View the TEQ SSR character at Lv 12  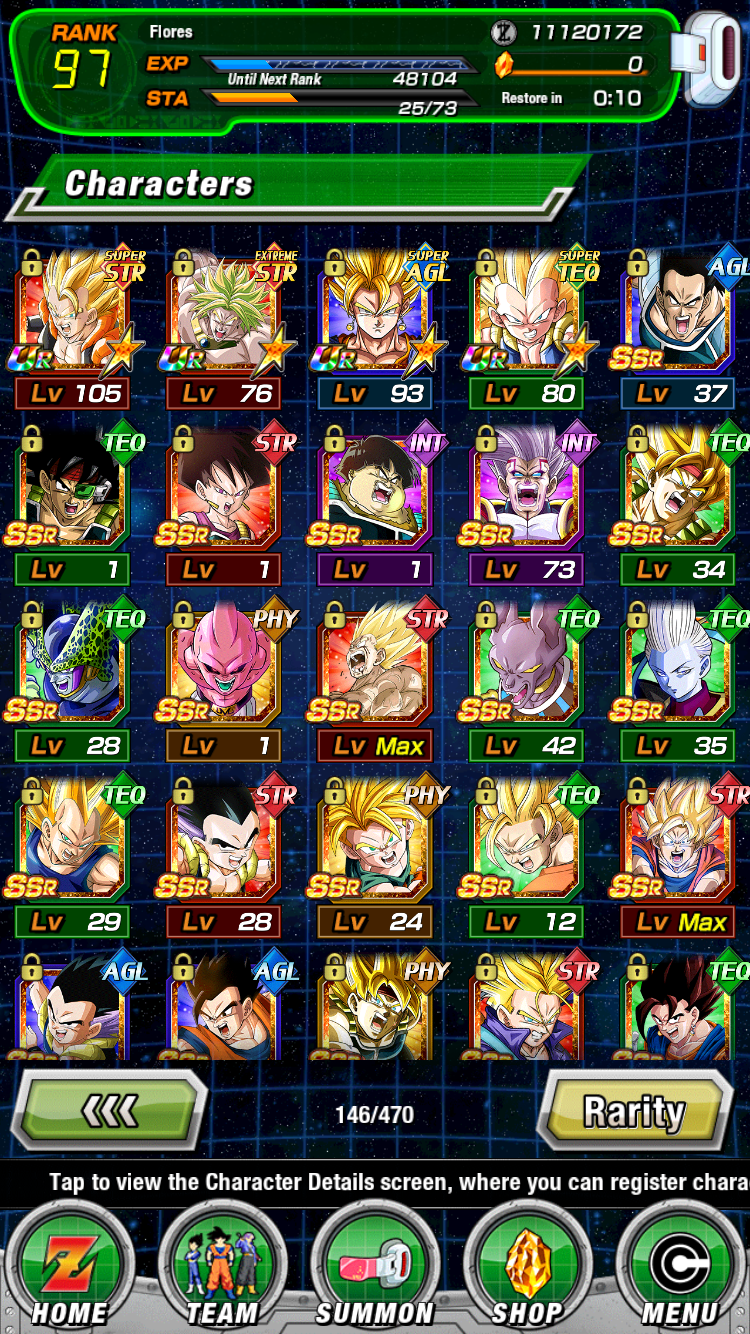point(528,857)
